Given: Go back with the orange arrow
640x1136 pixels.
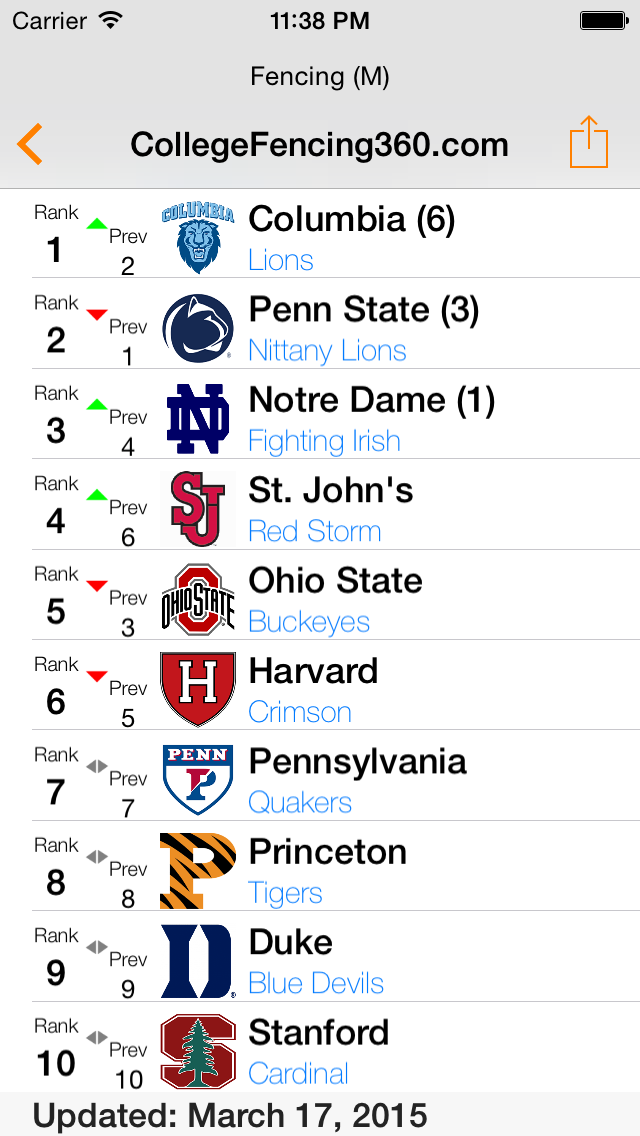Looking at the screenshot, I should [30, 144].
